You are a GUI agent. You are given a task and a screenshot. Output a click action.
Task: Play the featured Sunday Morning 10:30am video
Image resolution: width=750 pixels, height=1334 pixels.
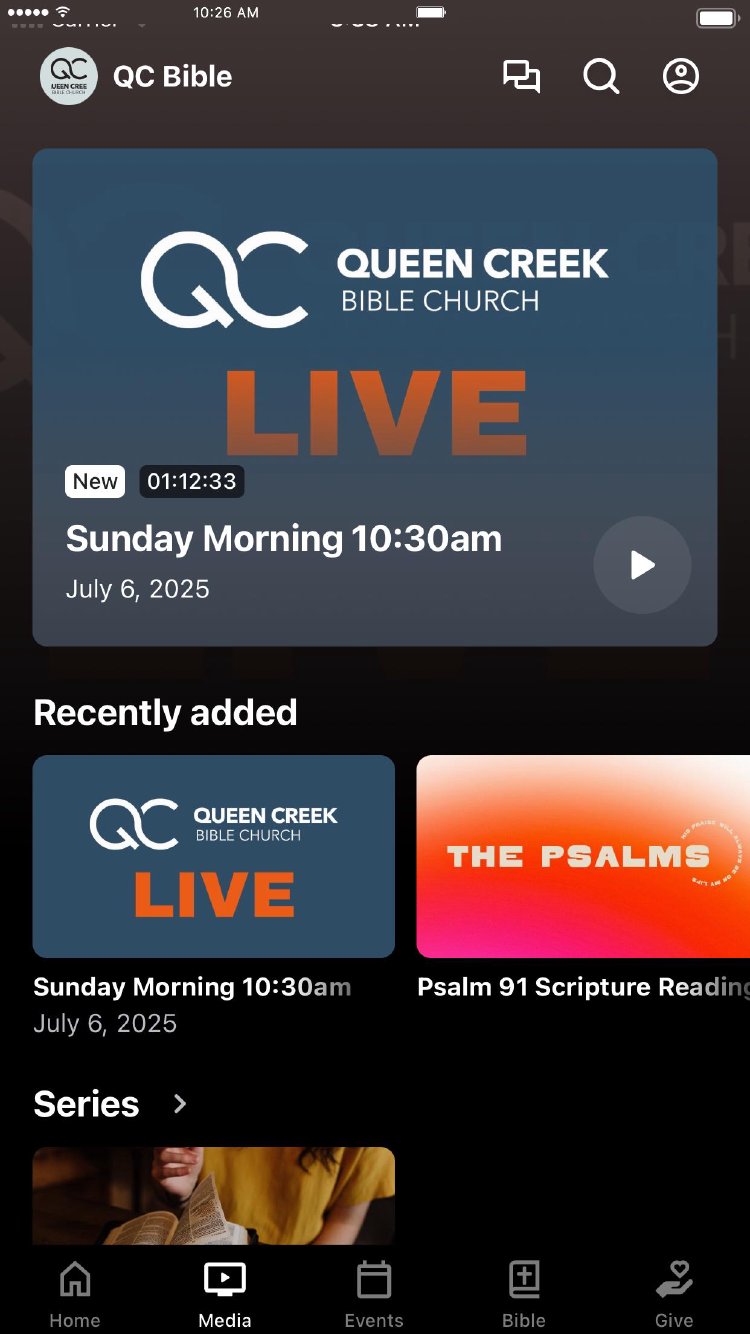[x=642, y=565]
